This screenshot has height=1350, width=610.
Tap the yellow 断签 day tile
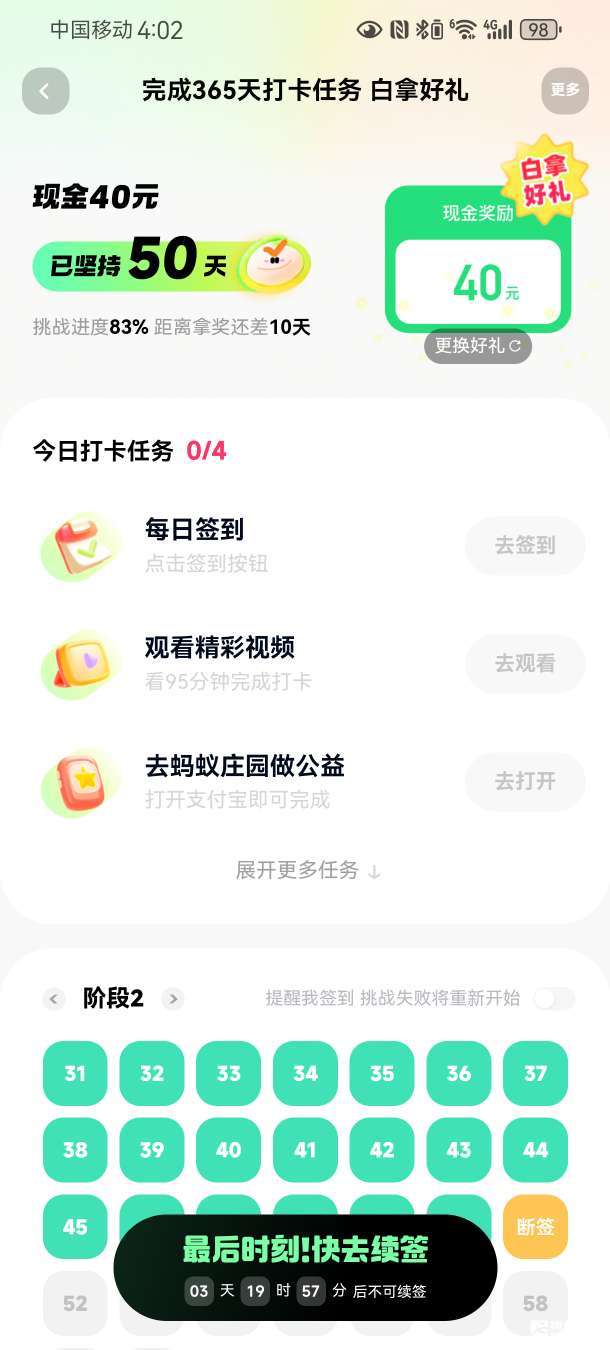coord(535,1227)
